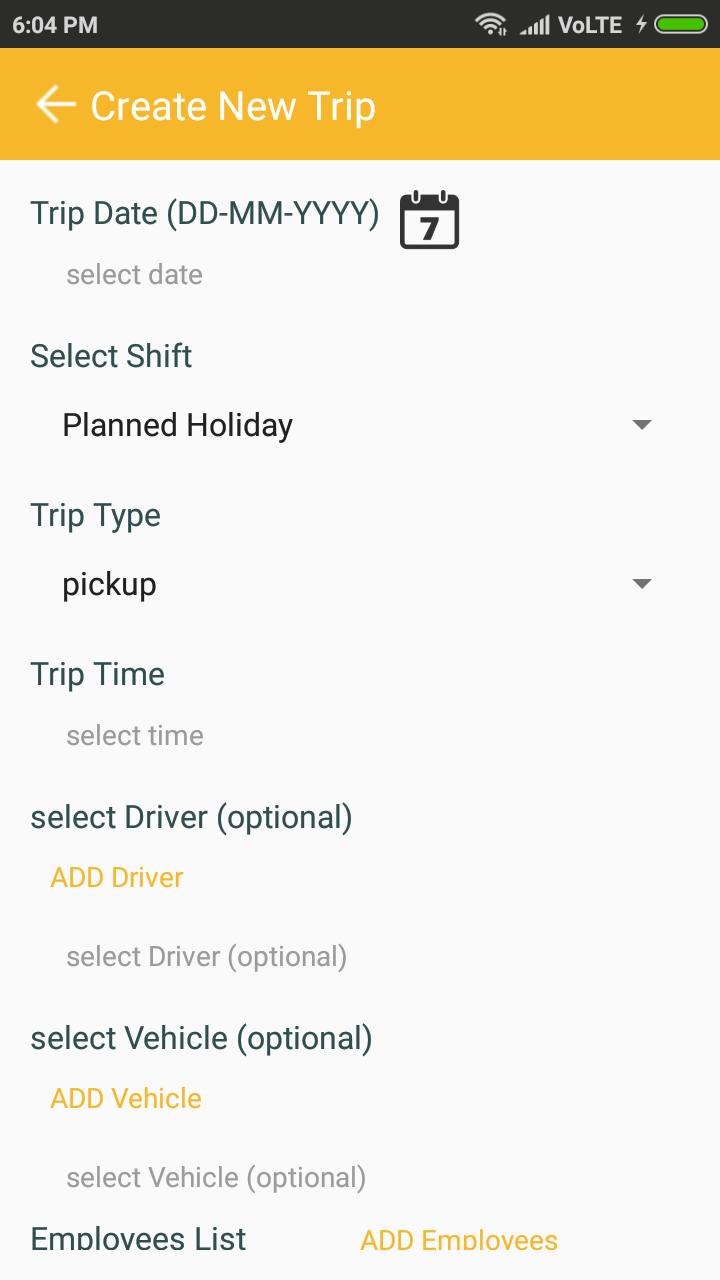This screenshot has width=720, height=1280.
Task: Open the calendar icon for trip date
Action: [429, 221]
